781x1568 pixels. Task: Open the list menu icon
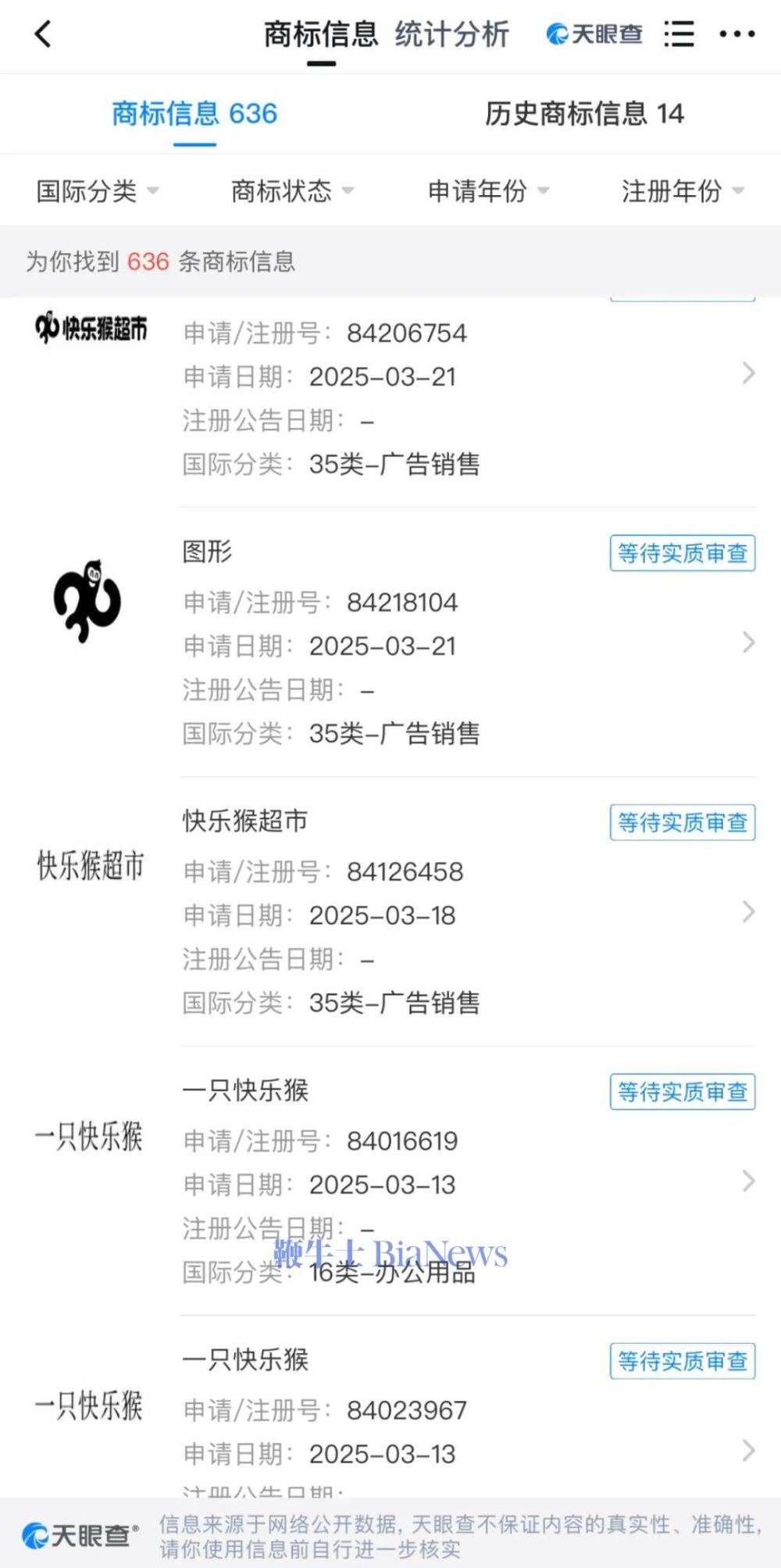[679, 34]
